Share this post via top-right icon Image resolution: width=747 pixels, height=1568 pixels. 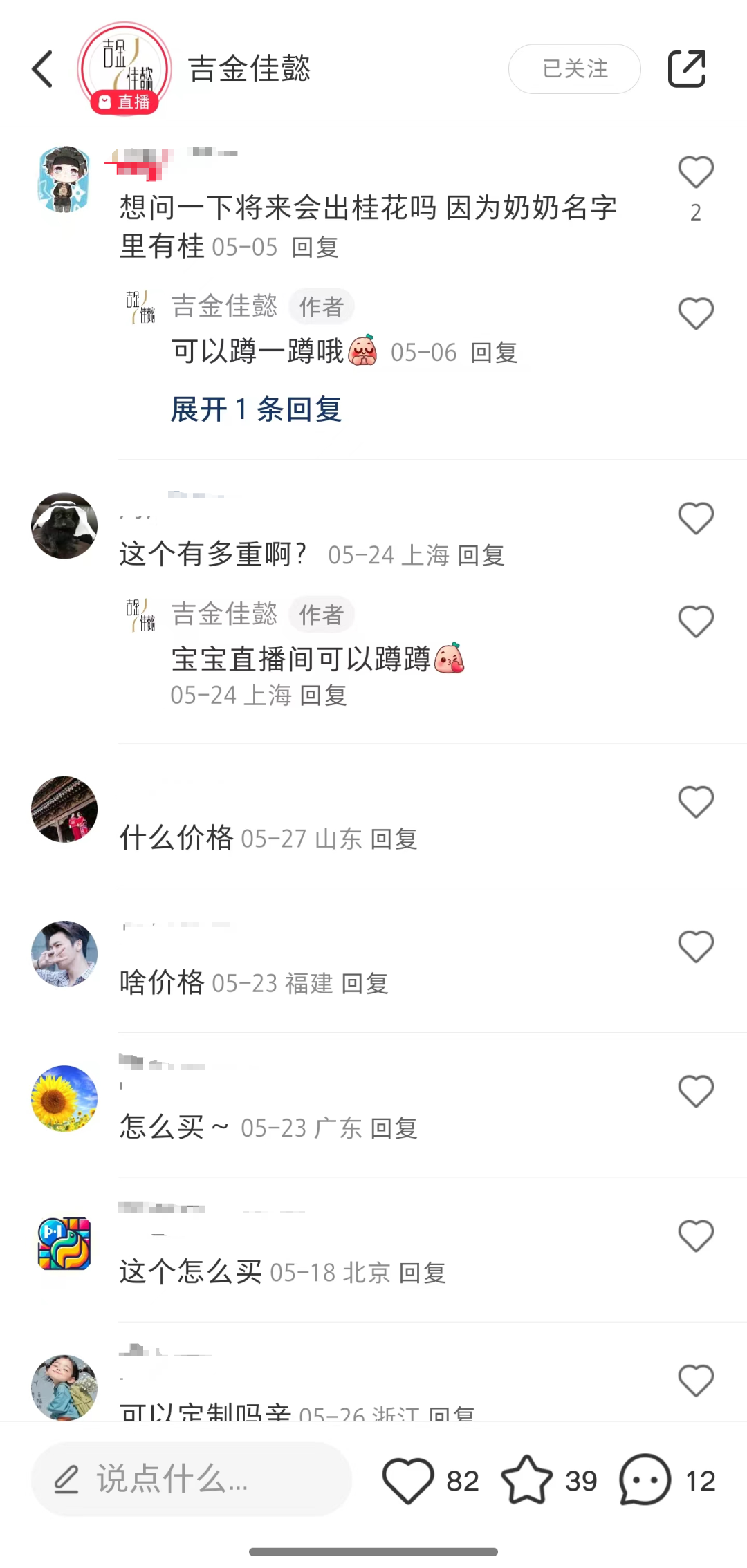click(x=686, y=69)
